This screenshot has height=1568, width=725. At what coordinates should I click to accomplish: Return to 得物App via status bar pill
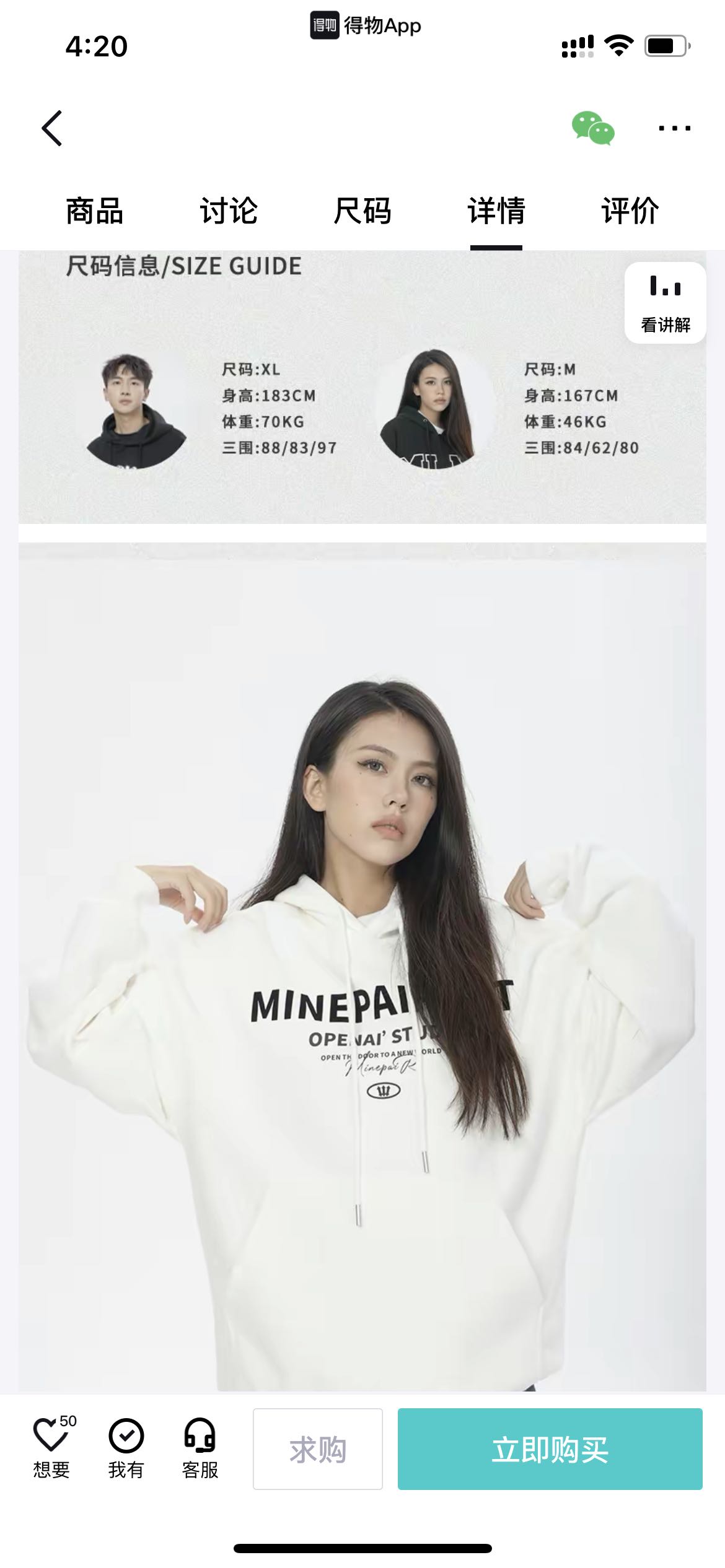click(366, 26)
